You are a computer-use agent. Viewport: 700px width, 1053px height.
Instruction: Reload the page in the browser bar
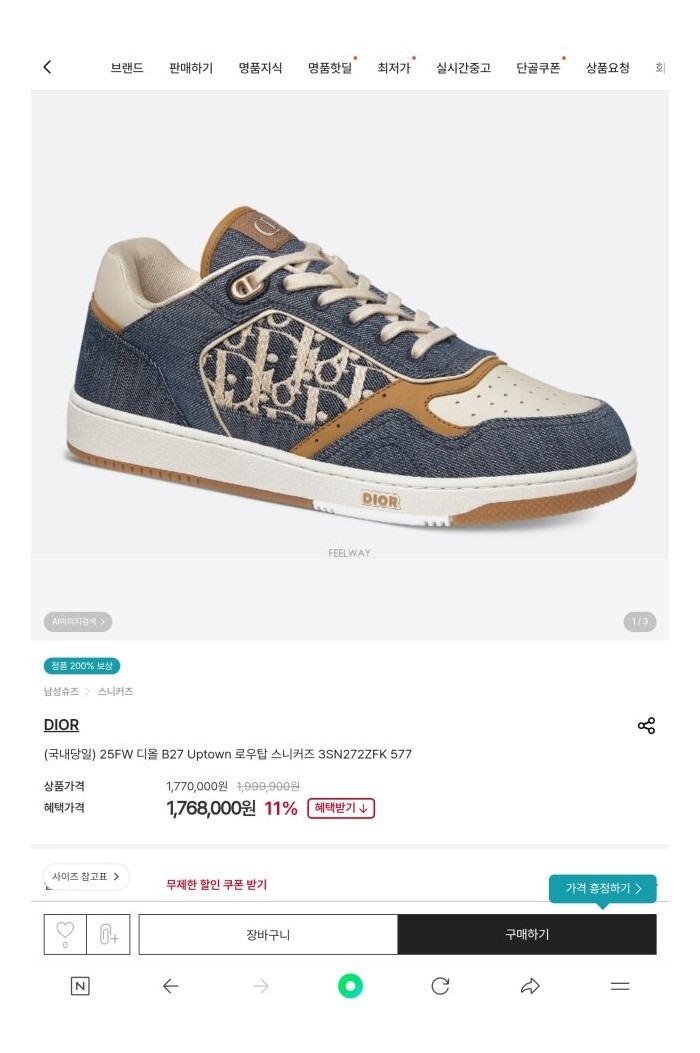[440, 987]
